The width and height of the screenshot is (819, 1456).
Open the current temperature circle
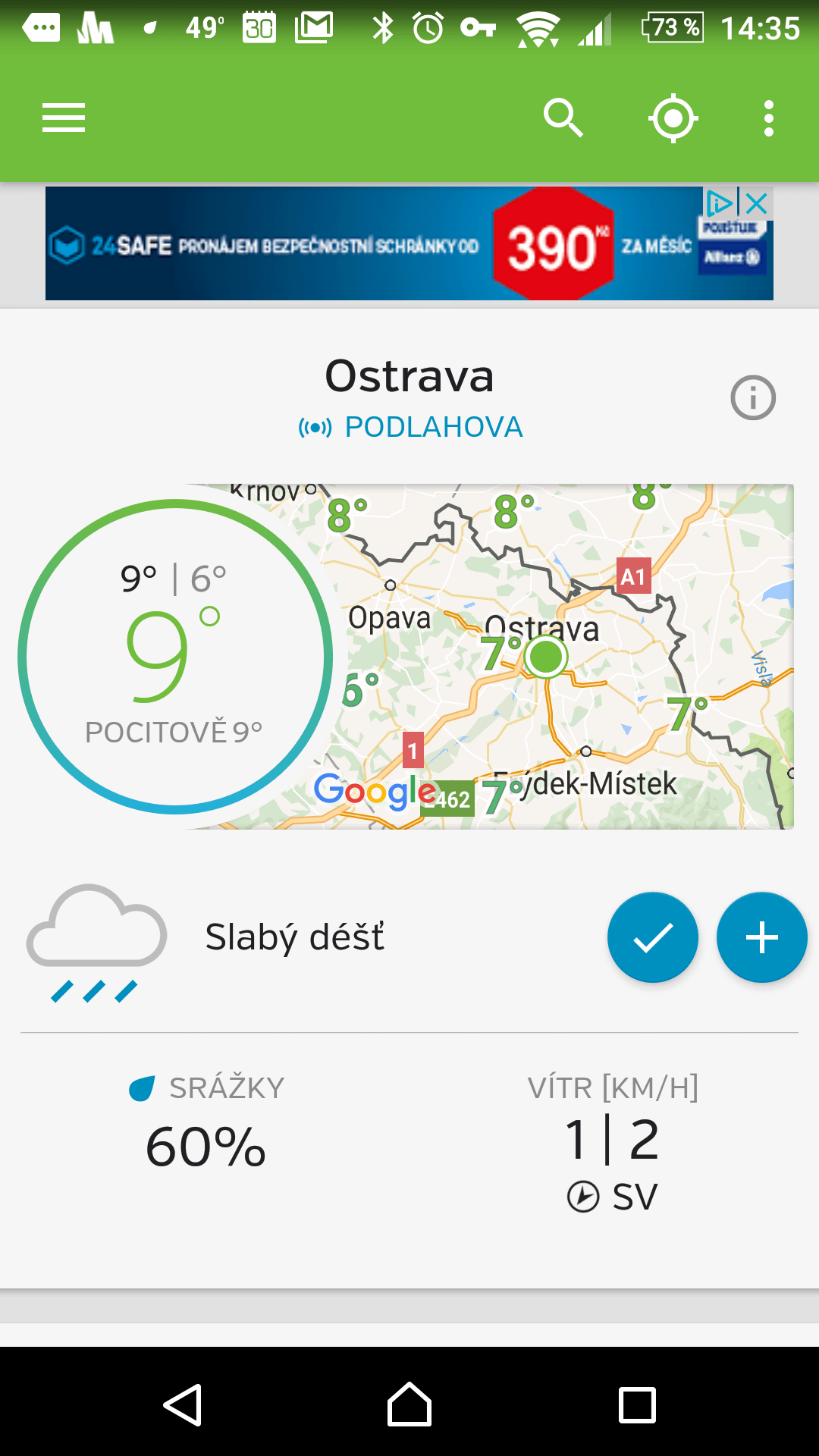(x=175, y=657)
